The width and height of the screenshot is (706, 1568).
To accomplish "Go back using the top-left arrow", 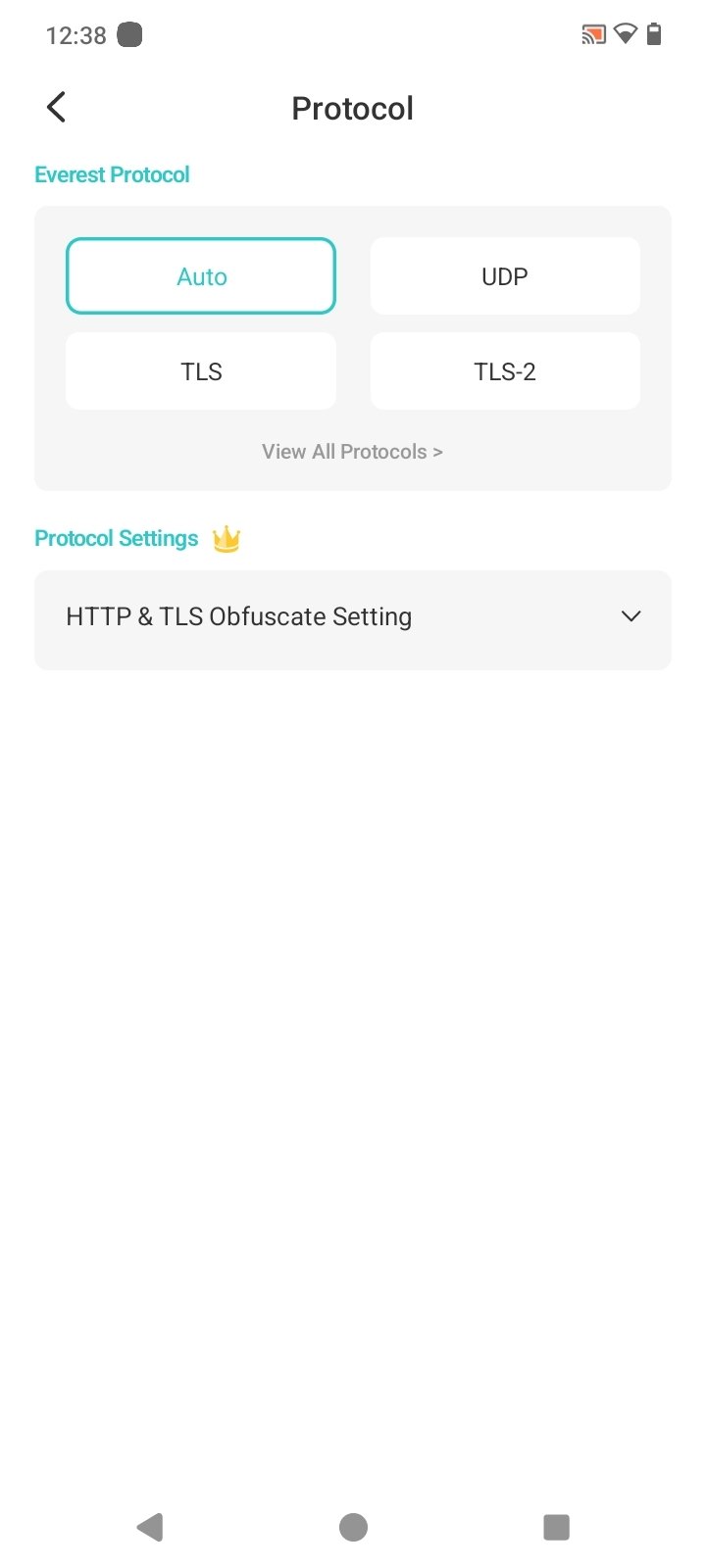I will [x=56, y=107].
